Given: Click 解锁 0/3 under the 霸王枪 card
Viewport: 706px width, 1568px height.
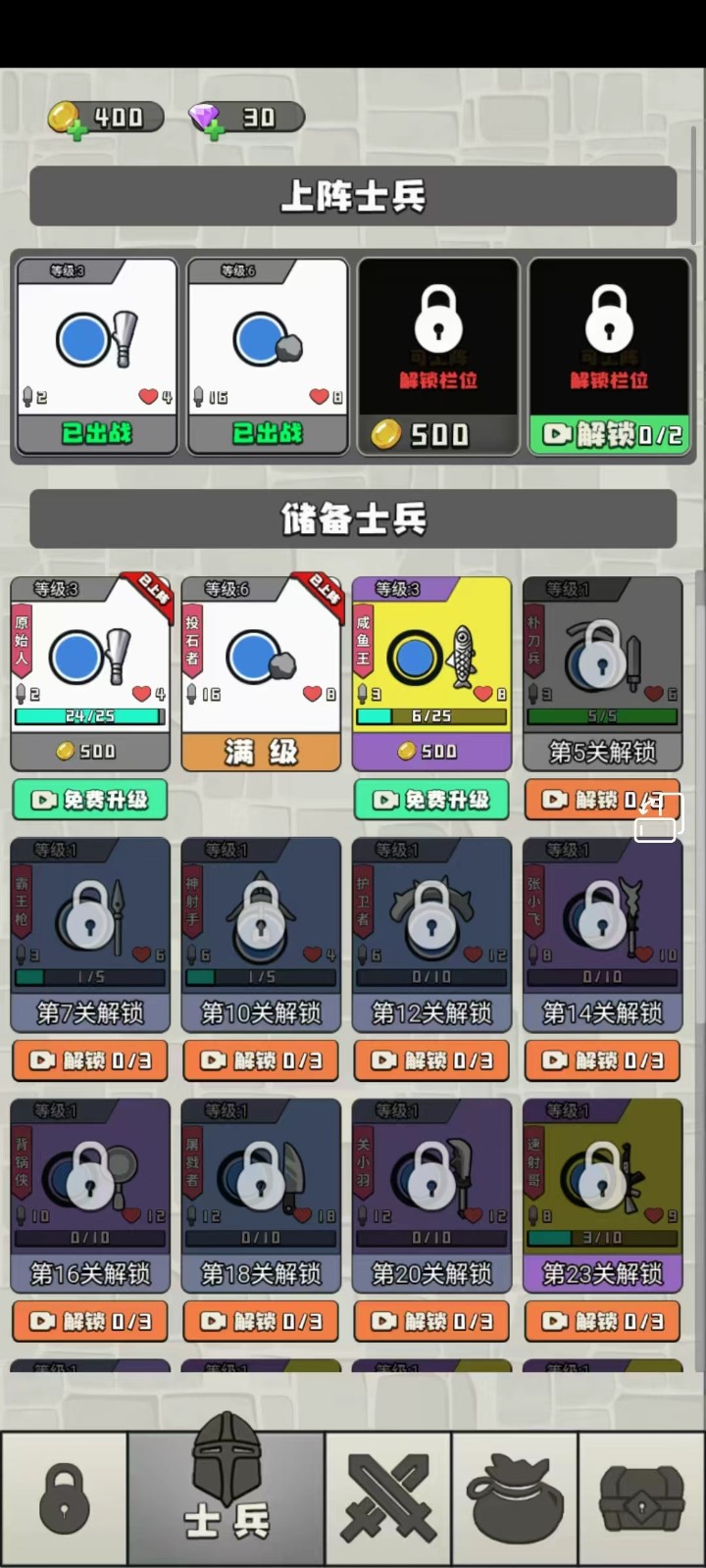Looking at the screenshot, I should [89, 1060].
